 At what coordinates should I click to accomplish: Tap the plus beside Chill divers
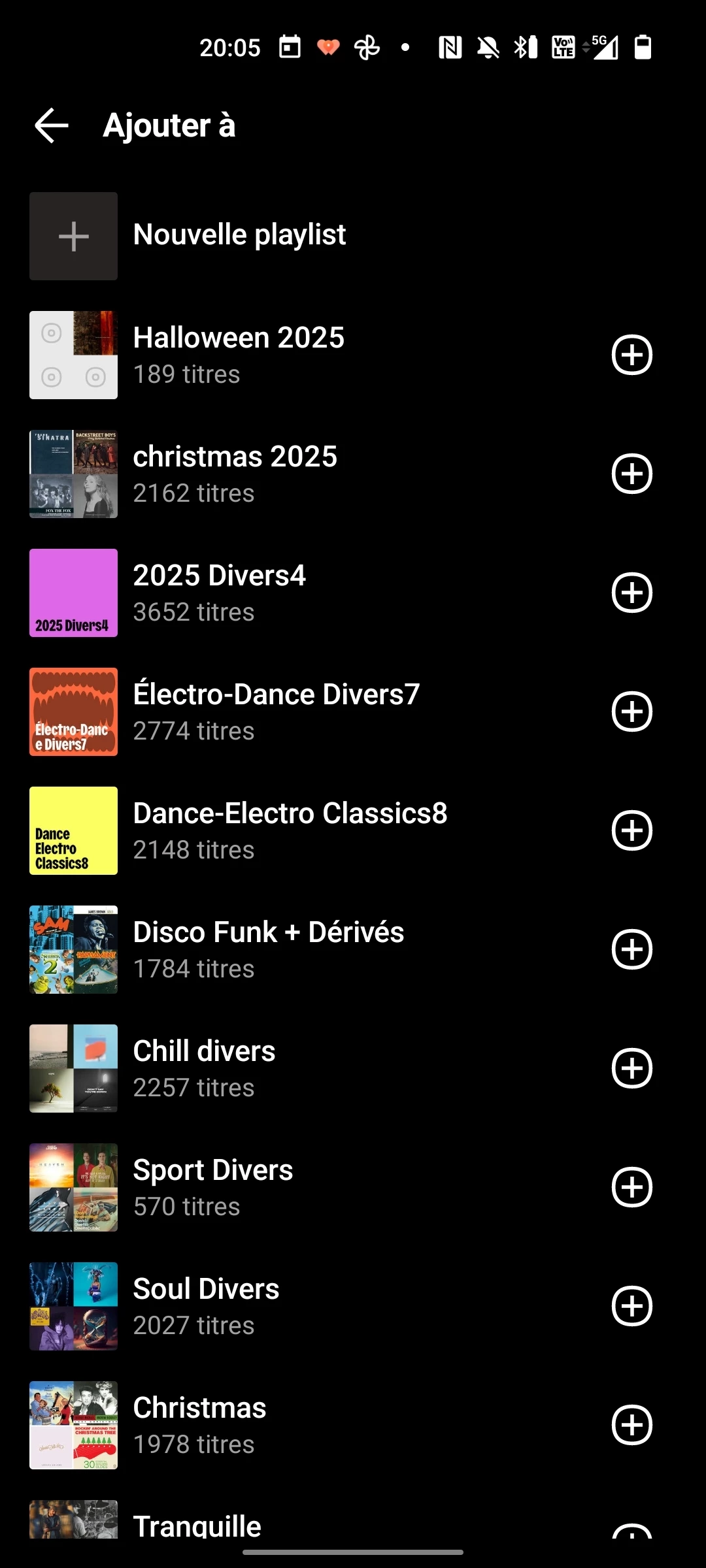click(631, 1068)
